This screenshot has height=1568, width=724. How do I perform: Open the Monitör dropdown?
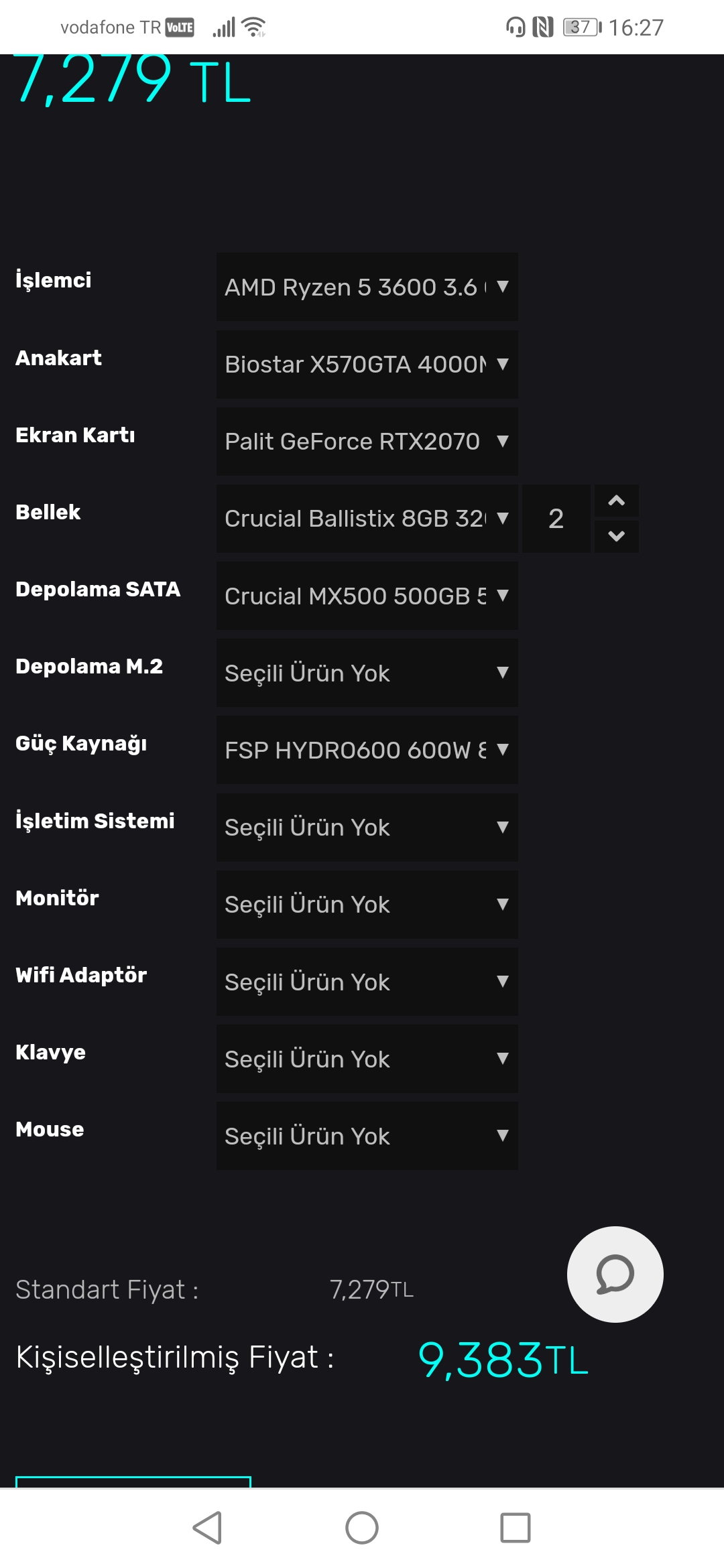[366, 905]
